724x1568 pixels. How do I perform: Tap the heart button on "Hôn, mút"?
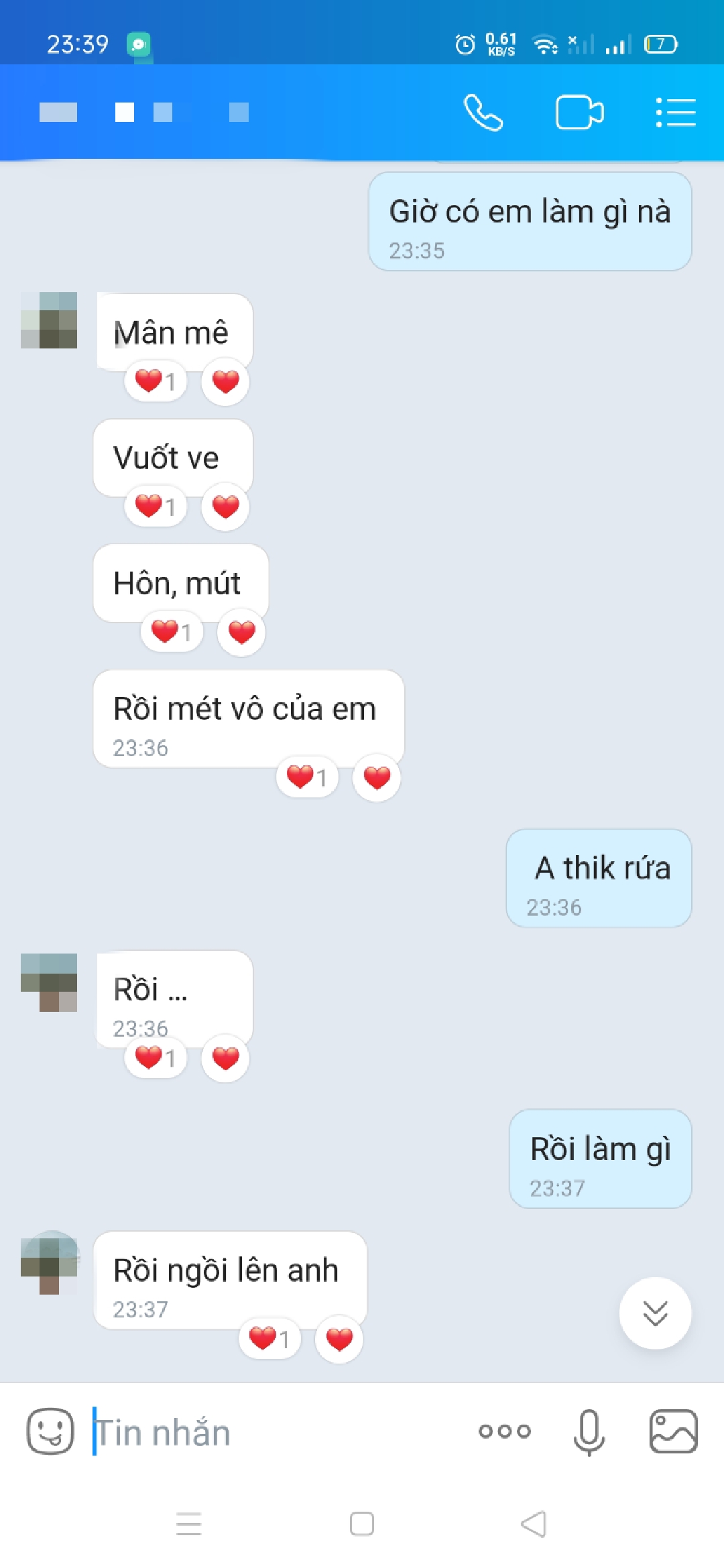pos(241,632)
